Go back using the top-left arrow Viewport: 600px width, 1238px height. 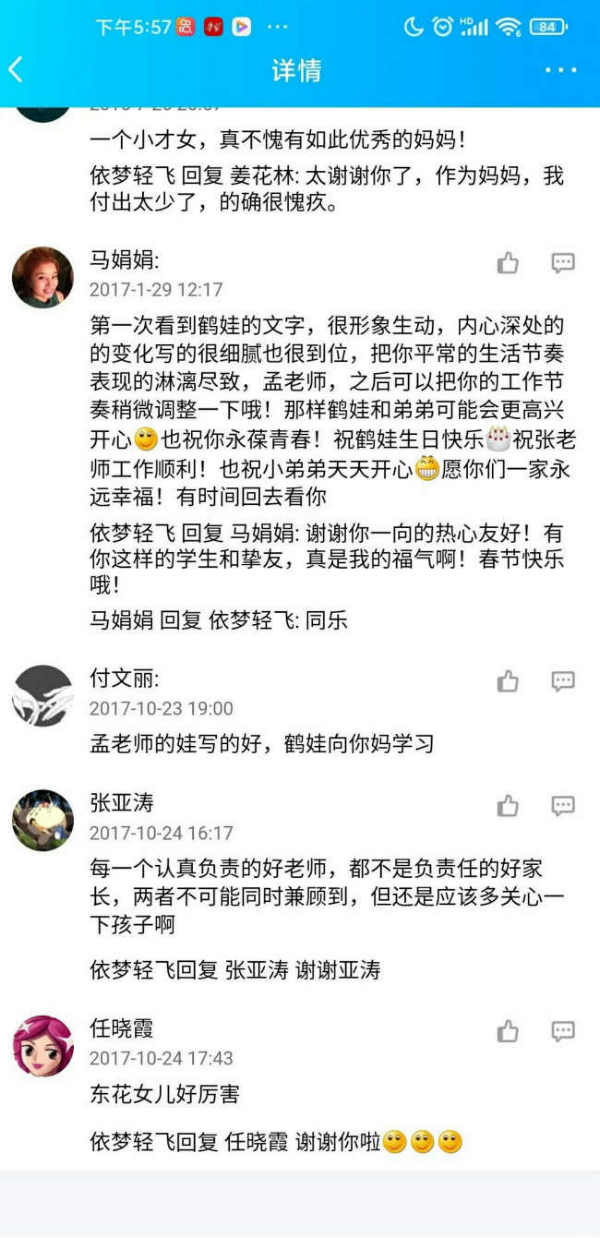click(x=16, y=69)
